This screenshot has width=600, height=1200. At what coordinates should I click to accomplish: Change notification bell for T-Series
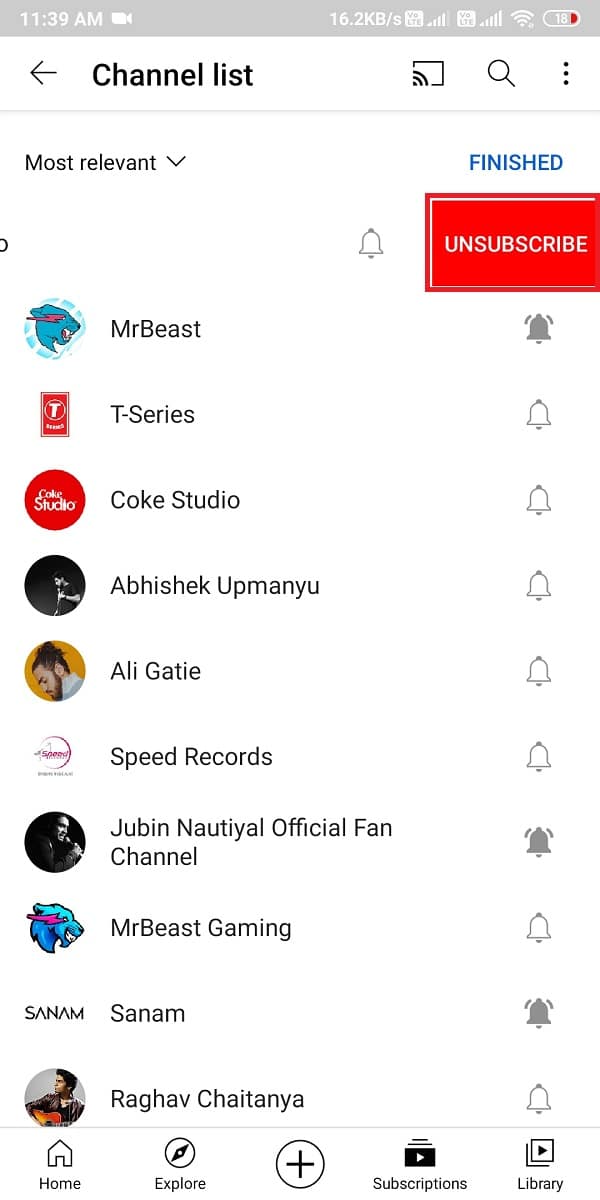coord(539,414)
